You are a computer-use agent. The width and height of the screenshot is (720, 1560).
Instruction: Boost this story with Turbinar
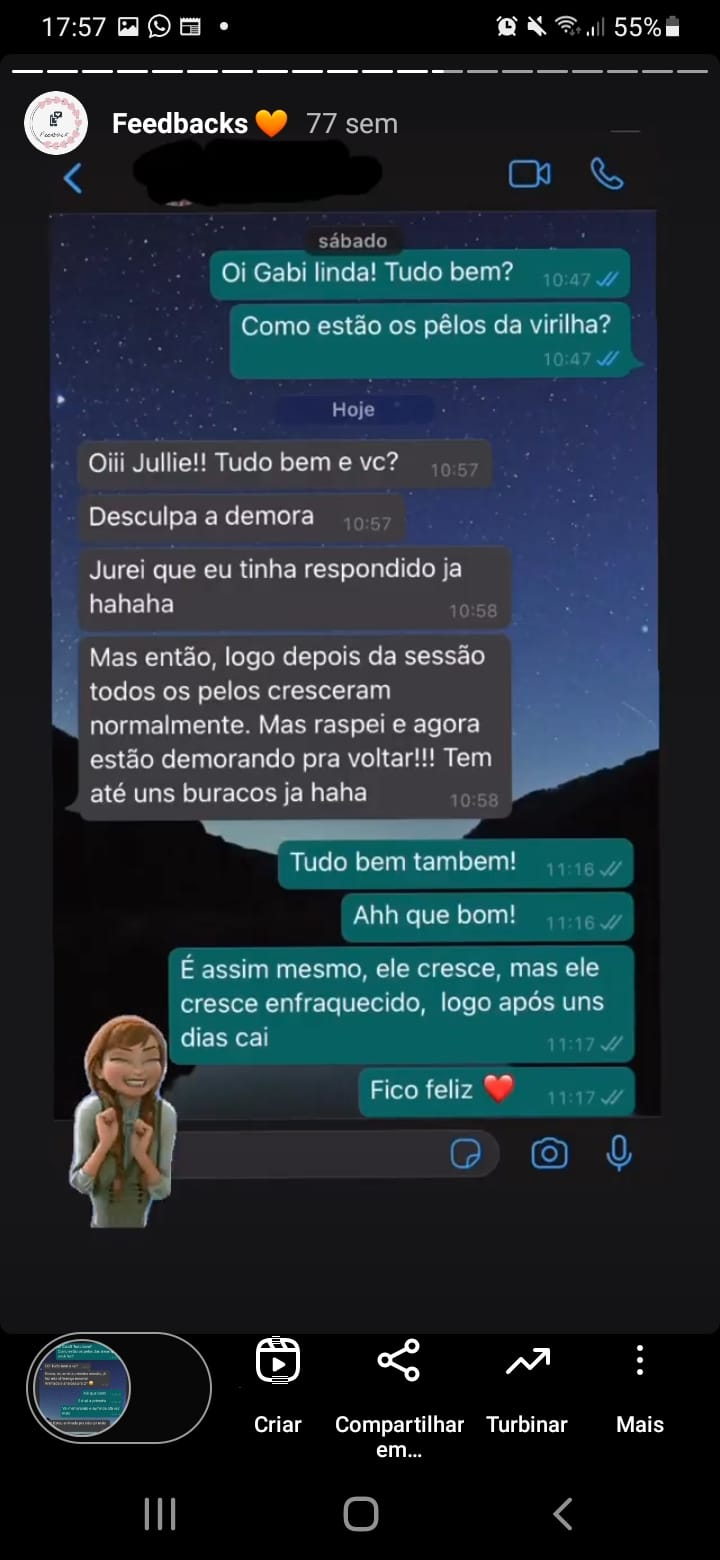(527, 1384)
